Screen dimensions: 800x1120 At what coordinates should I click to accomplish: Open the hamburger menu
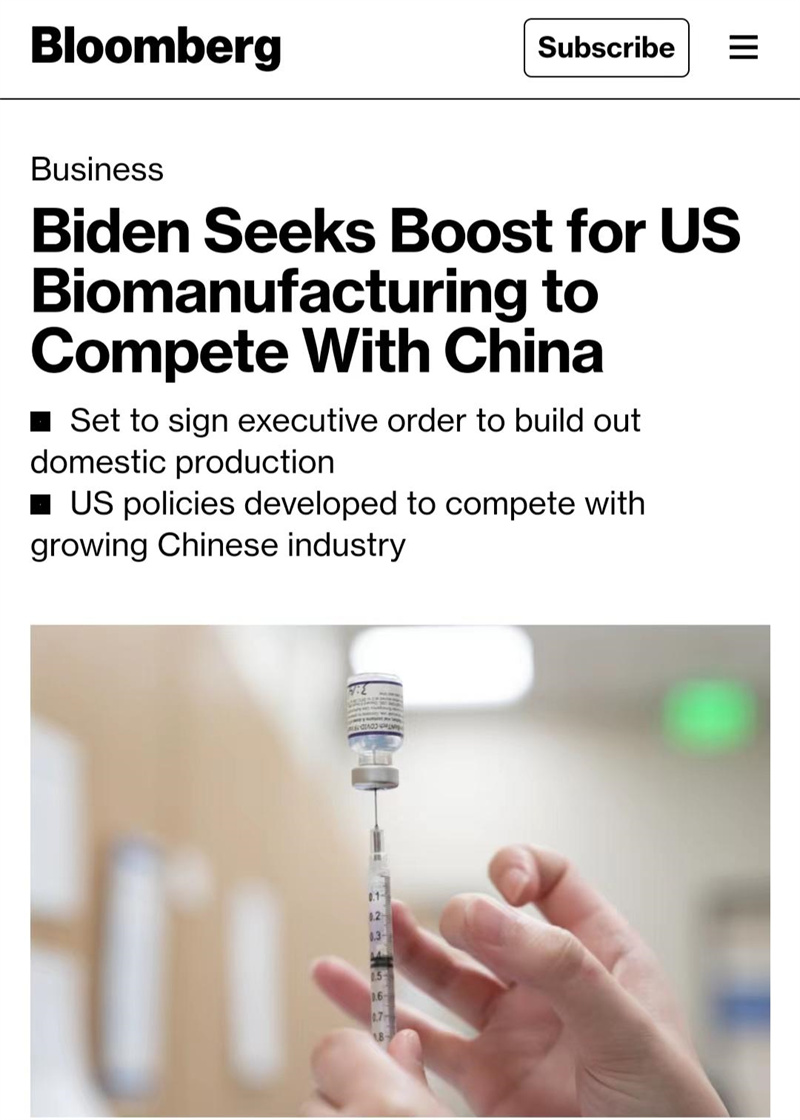[x=743, y=48]
